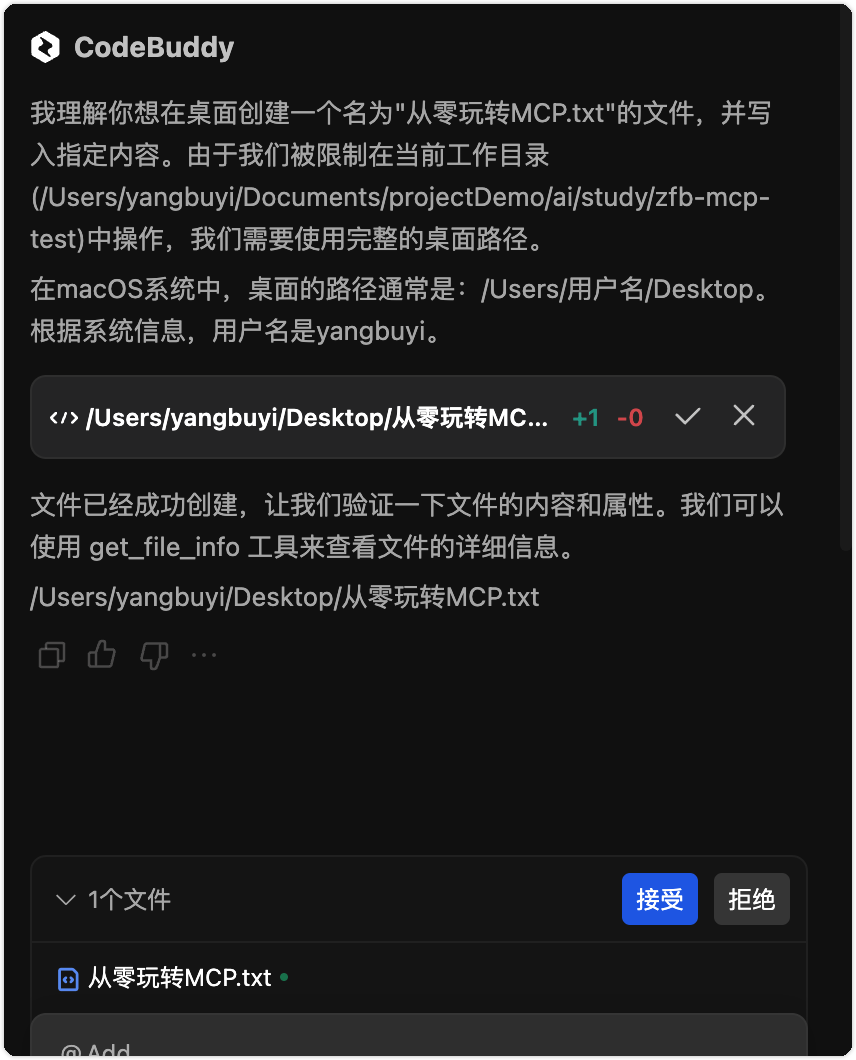This screenshot has height=1060, width=856.
Task: Like the response with thumbs up
Action: 102,655
